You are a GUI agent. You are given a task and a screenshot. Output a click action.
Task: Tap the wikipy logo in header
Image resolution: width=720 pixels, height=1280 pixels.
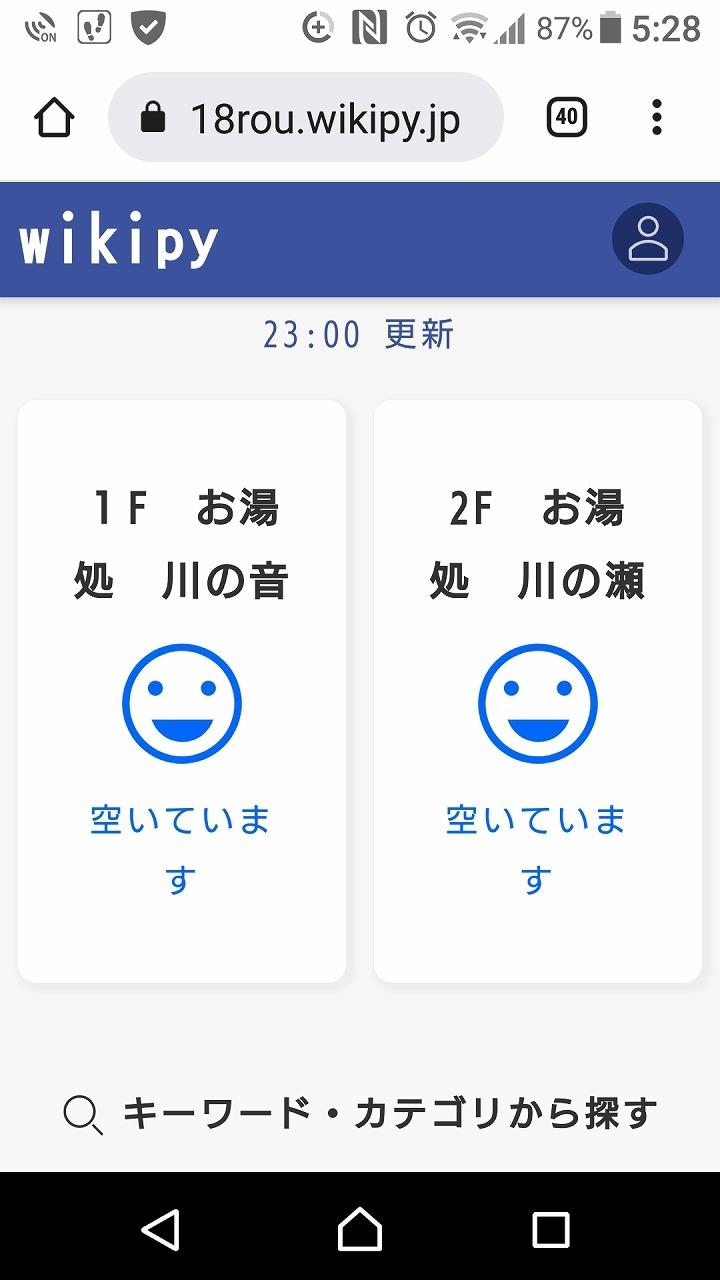tap(118, 242)
